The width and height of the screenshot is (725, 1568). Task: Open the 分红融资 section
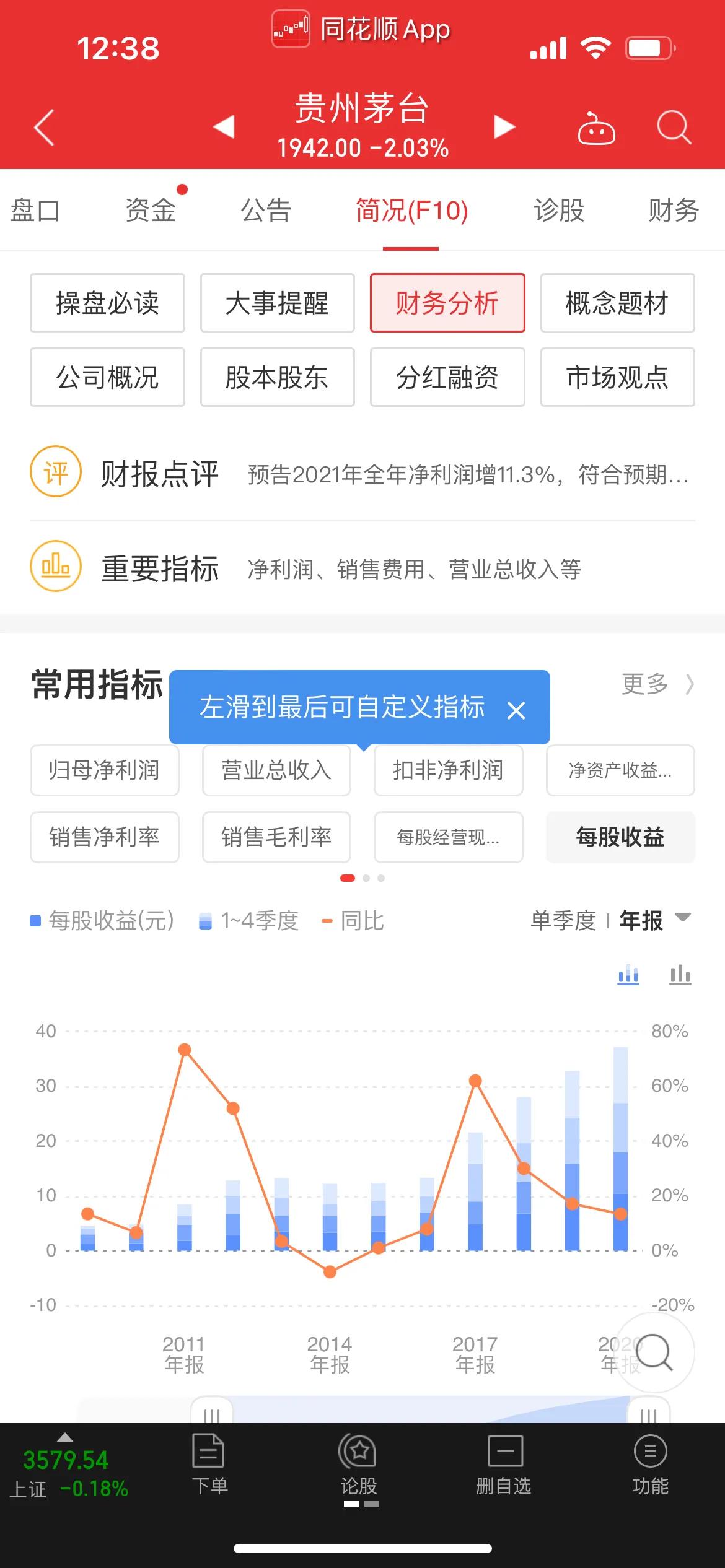pyautogui.click(x=447, y=378)
